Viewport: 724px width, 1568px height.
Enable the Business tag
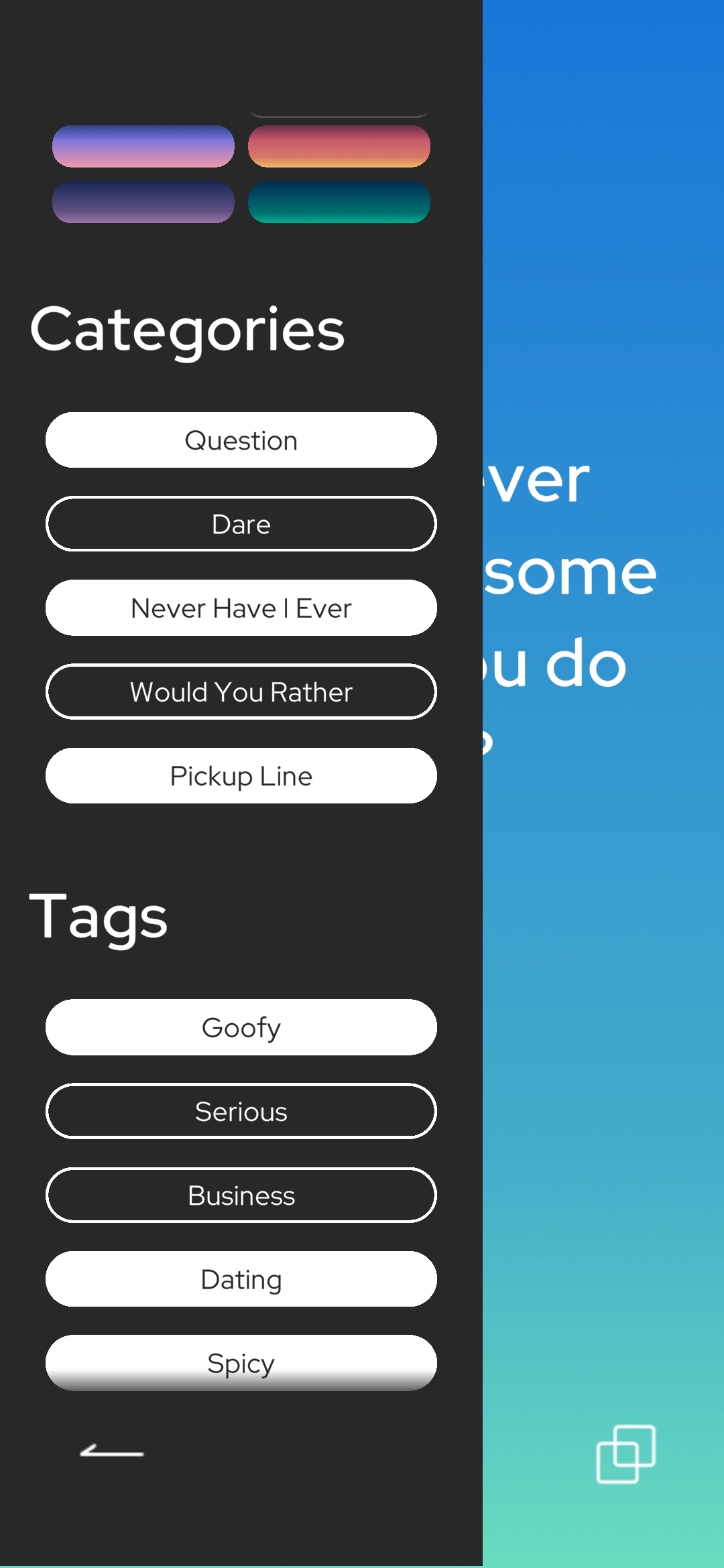pos(241,1195)
